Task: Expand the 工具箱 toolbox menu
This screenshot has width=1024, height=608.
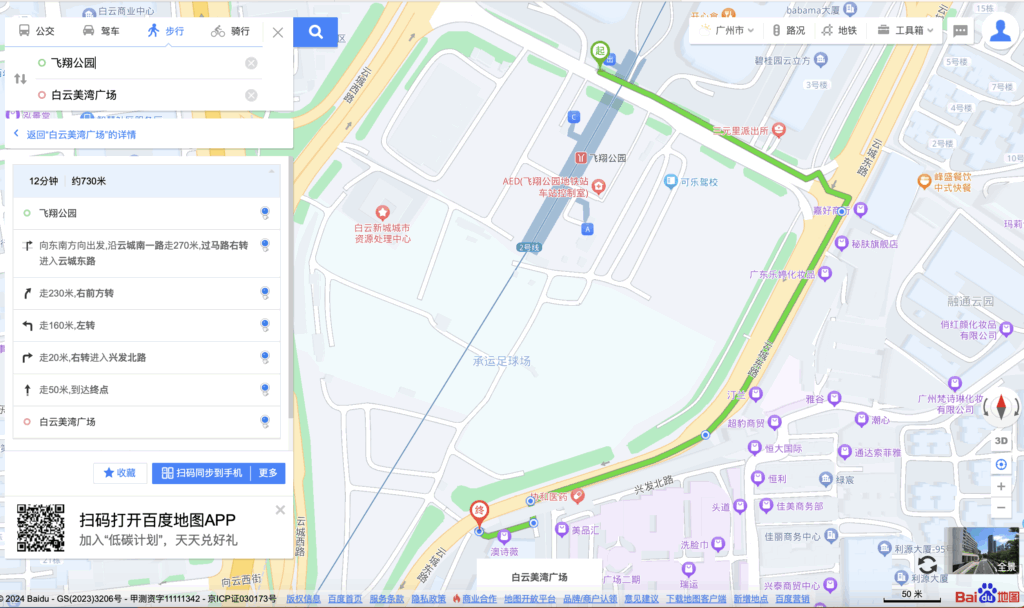Action: [905, 30]
